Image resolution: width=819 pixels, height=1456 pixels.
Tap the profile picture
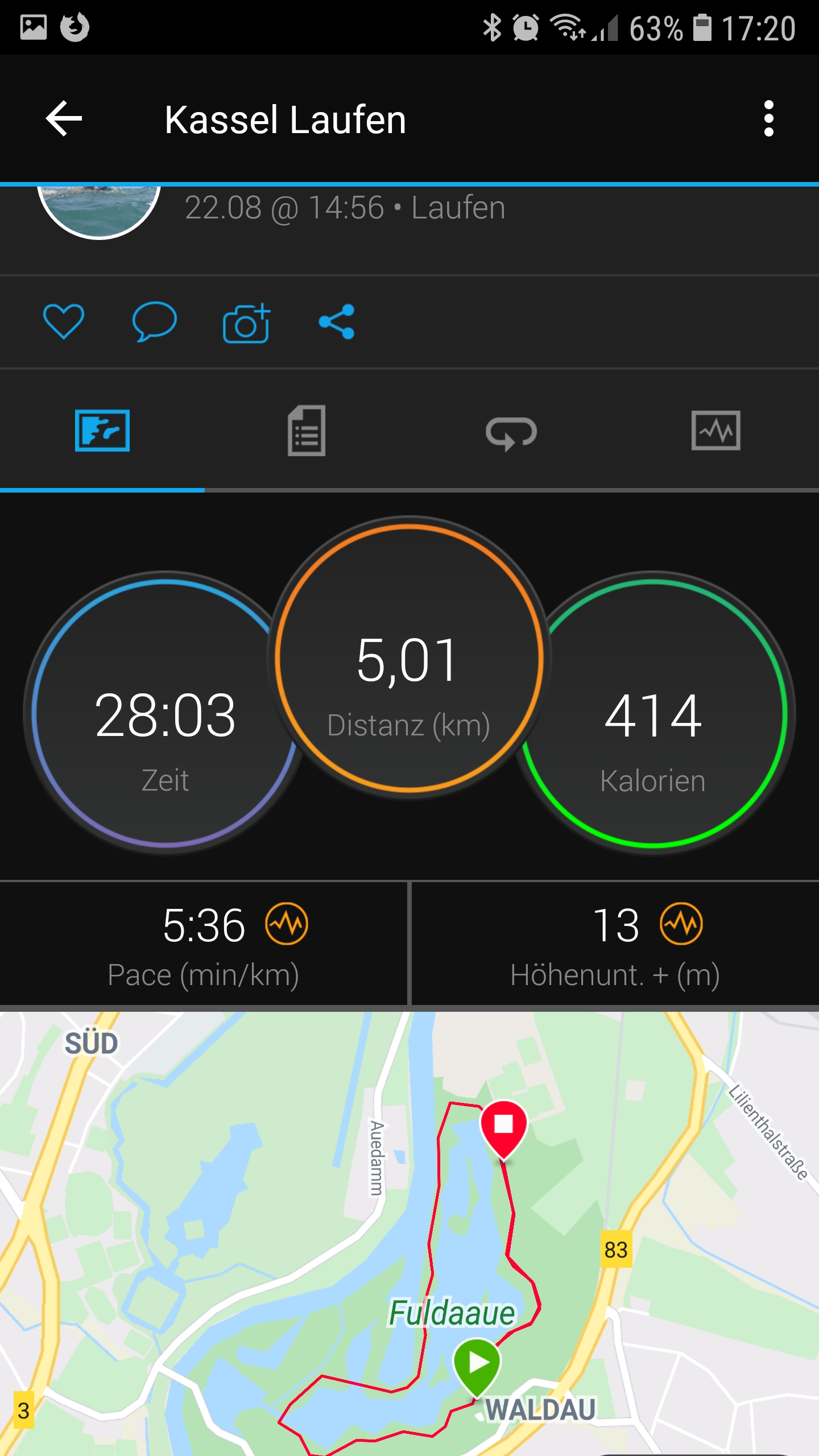point(99,209)
